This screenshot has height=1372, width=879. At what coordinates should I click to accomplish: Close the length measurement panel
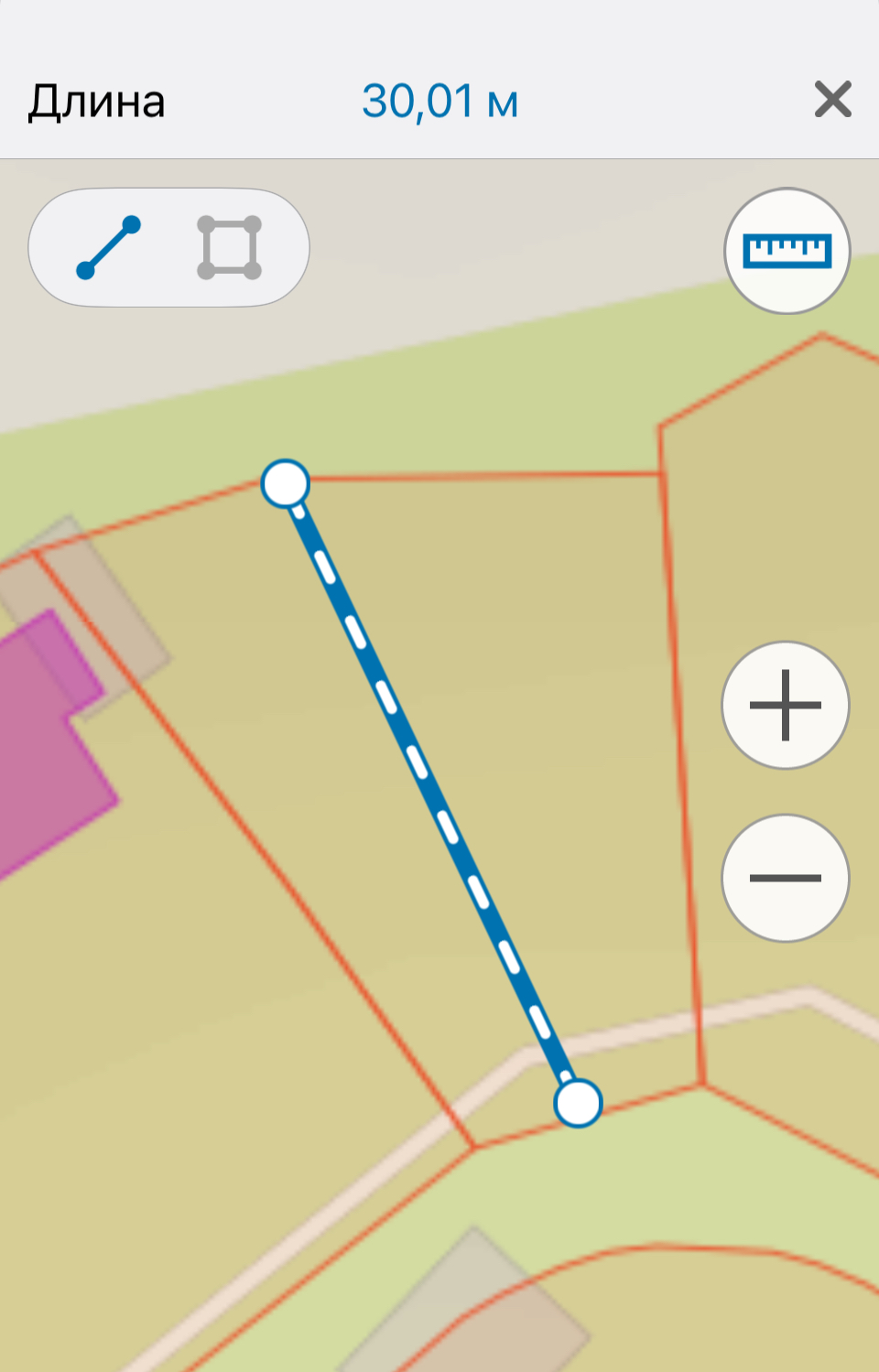click(832, 100)
